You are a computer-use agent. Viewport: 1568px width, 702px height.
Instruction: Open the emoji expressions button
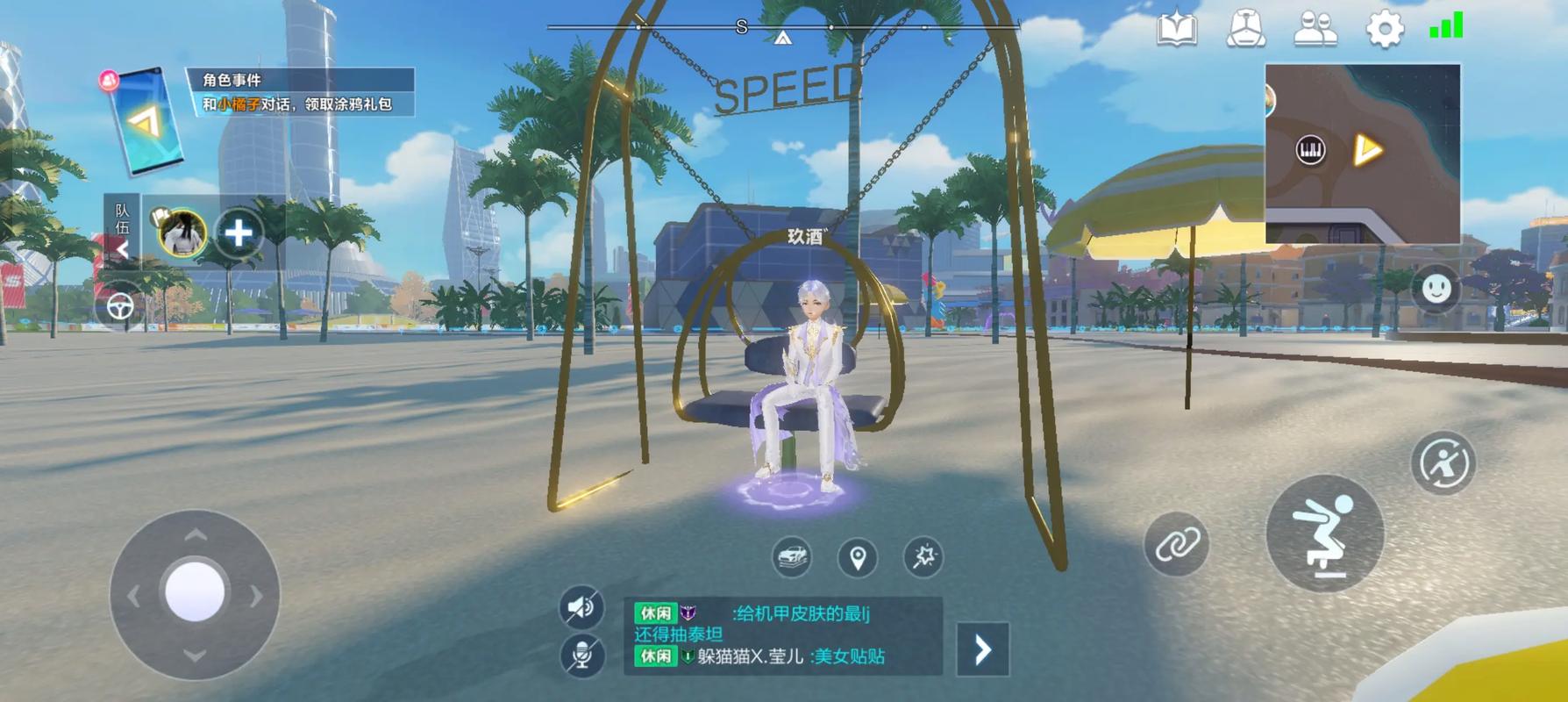[x=1436, y=289]
